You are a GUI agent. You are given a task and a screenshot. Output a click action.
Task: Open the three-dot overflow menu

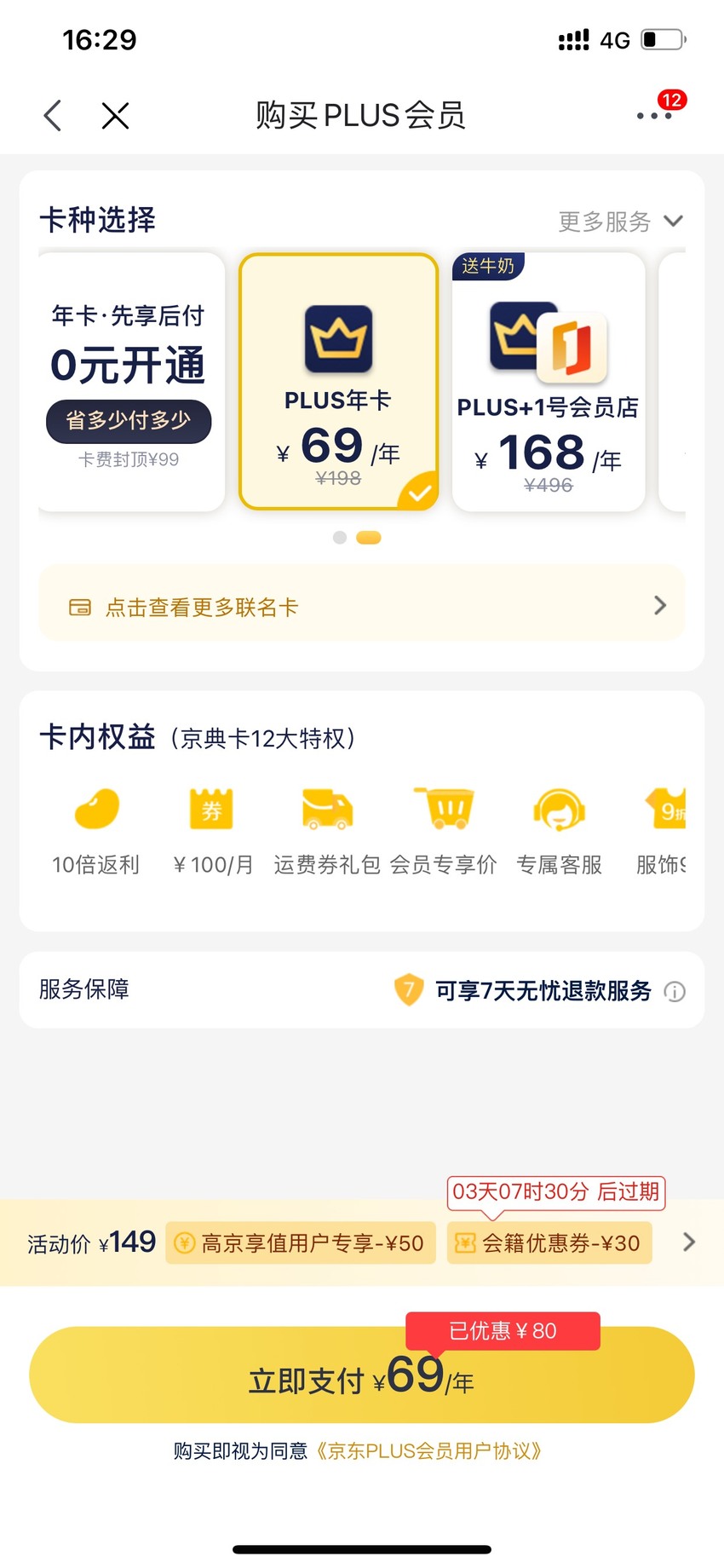[x=654, y=116]
